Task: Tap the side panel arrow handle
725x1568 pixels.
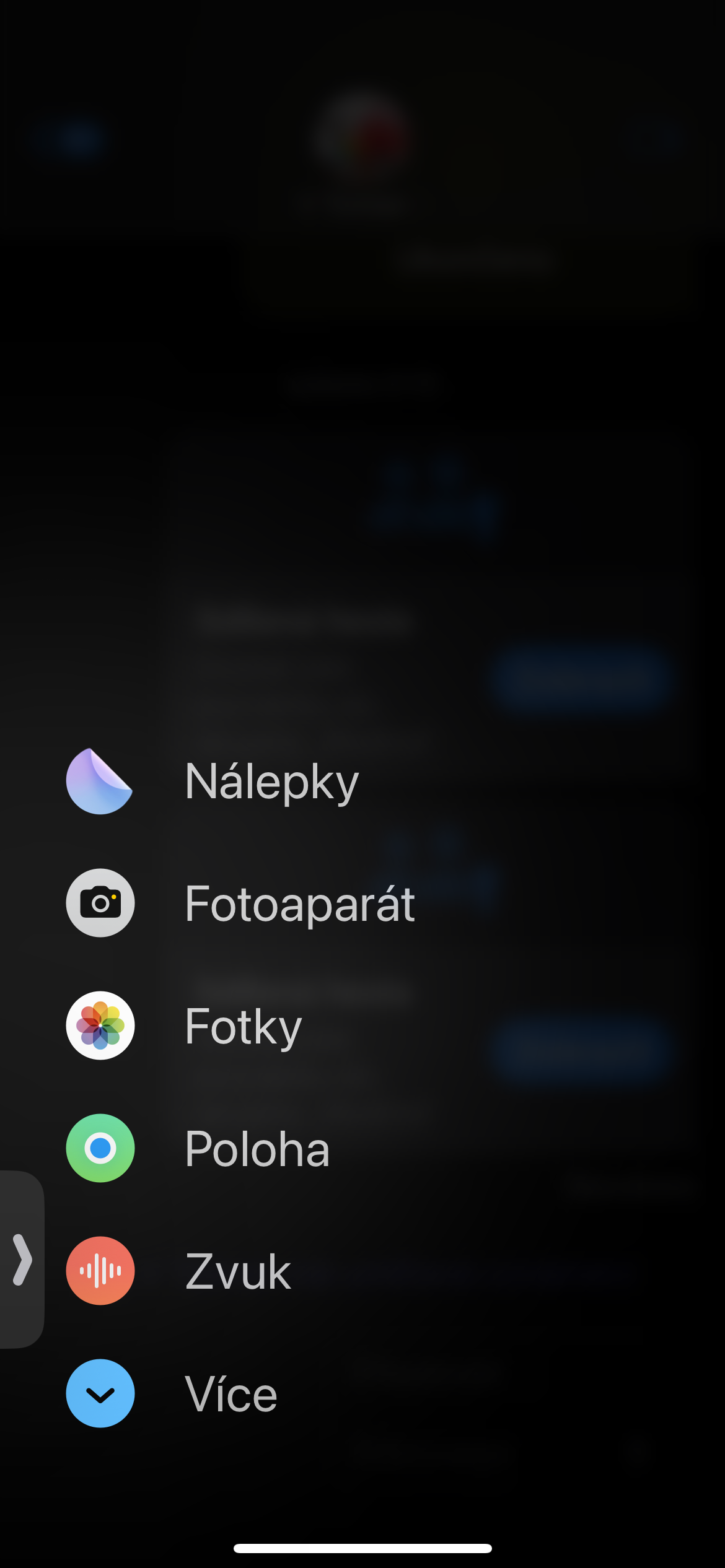Action: pos(22,1260)
